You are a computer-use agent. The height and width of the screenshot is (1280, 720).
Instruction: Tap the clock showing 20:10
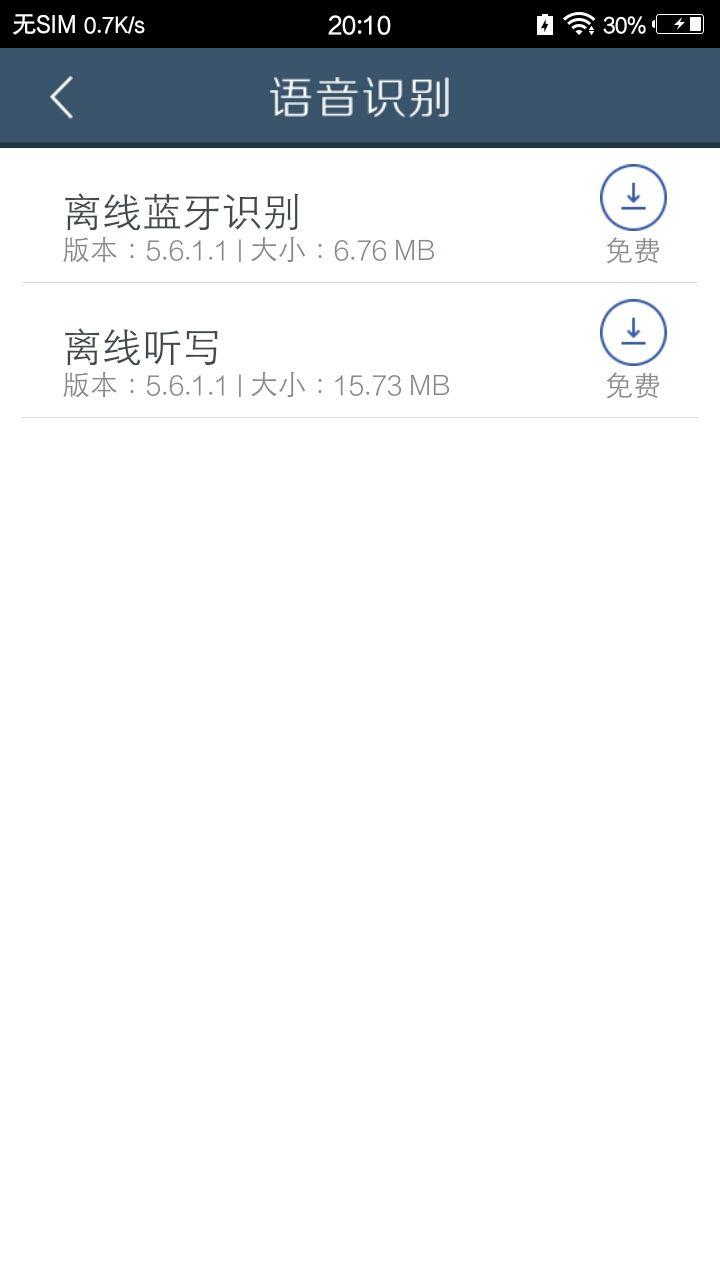[360, 23]
